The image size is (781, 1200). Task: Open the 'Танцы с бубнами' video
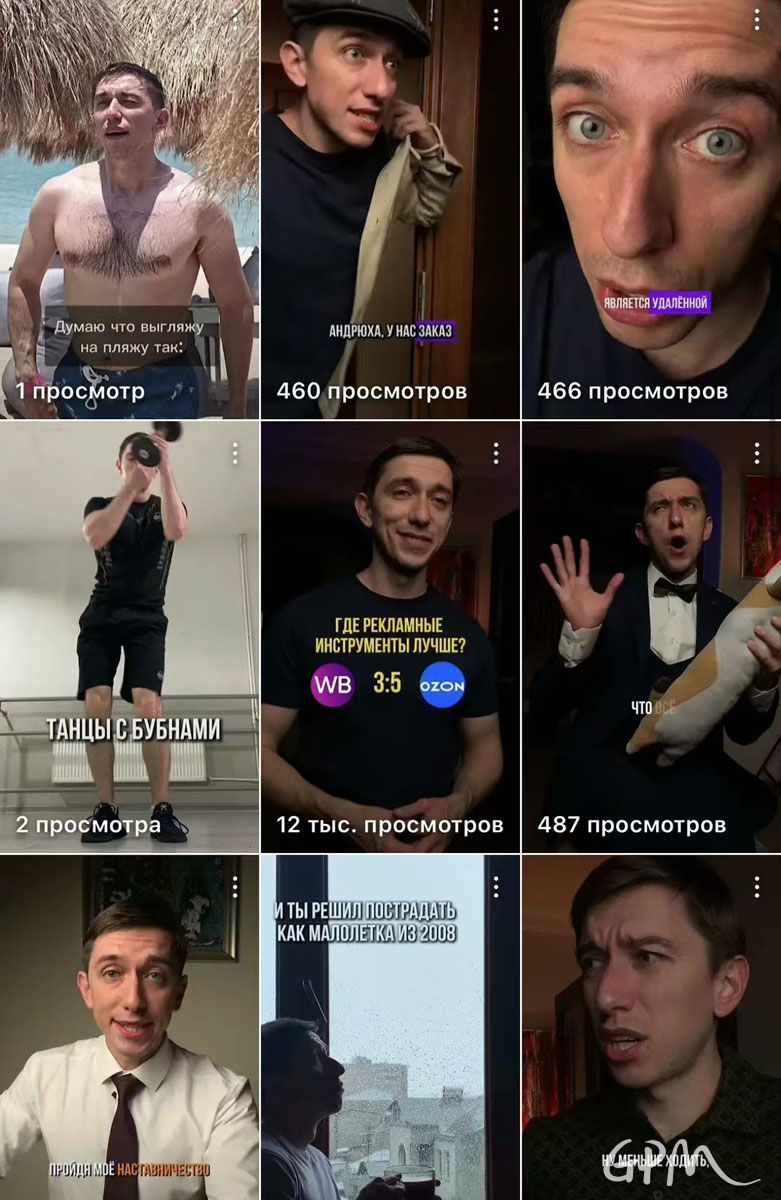128,640
